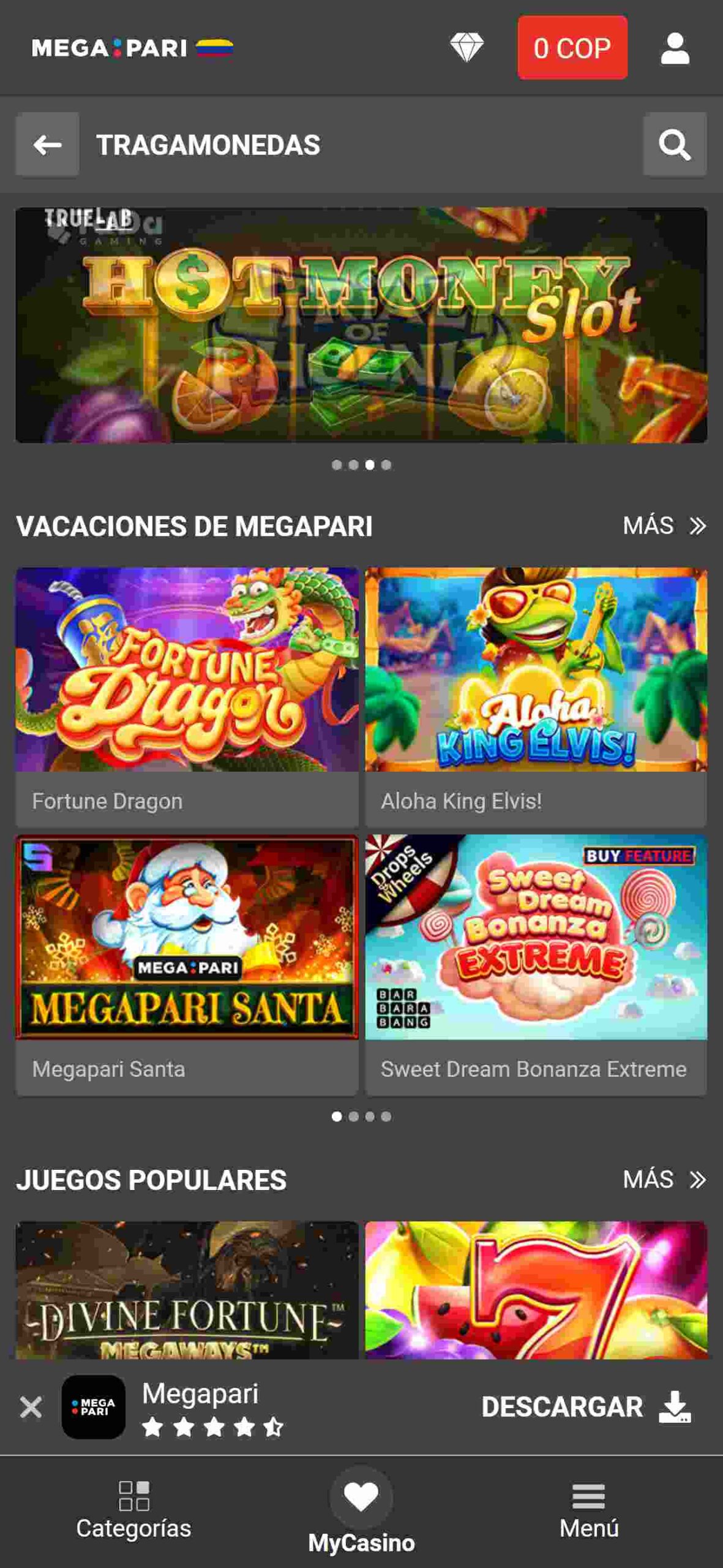Open the Hot Money Slot banner
Viewport: 723px width, 1568px height.
tap(361, 325)
